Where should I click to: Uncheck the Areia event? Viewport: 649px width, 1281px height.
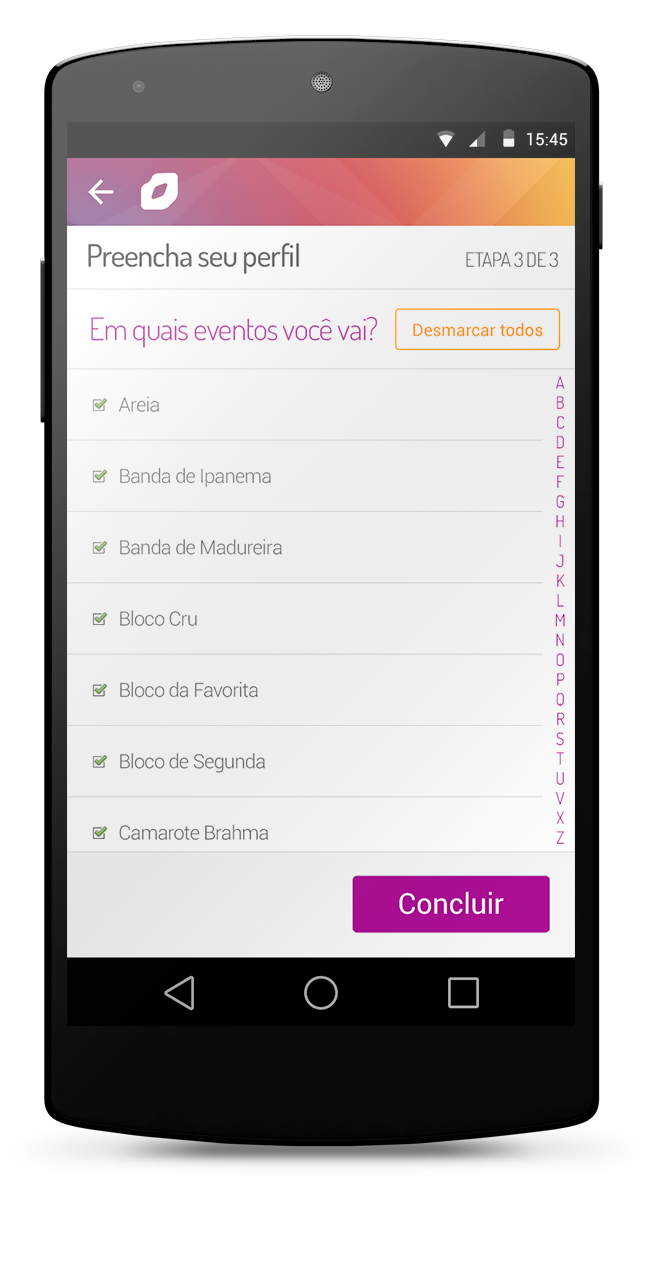click(100, 405)
